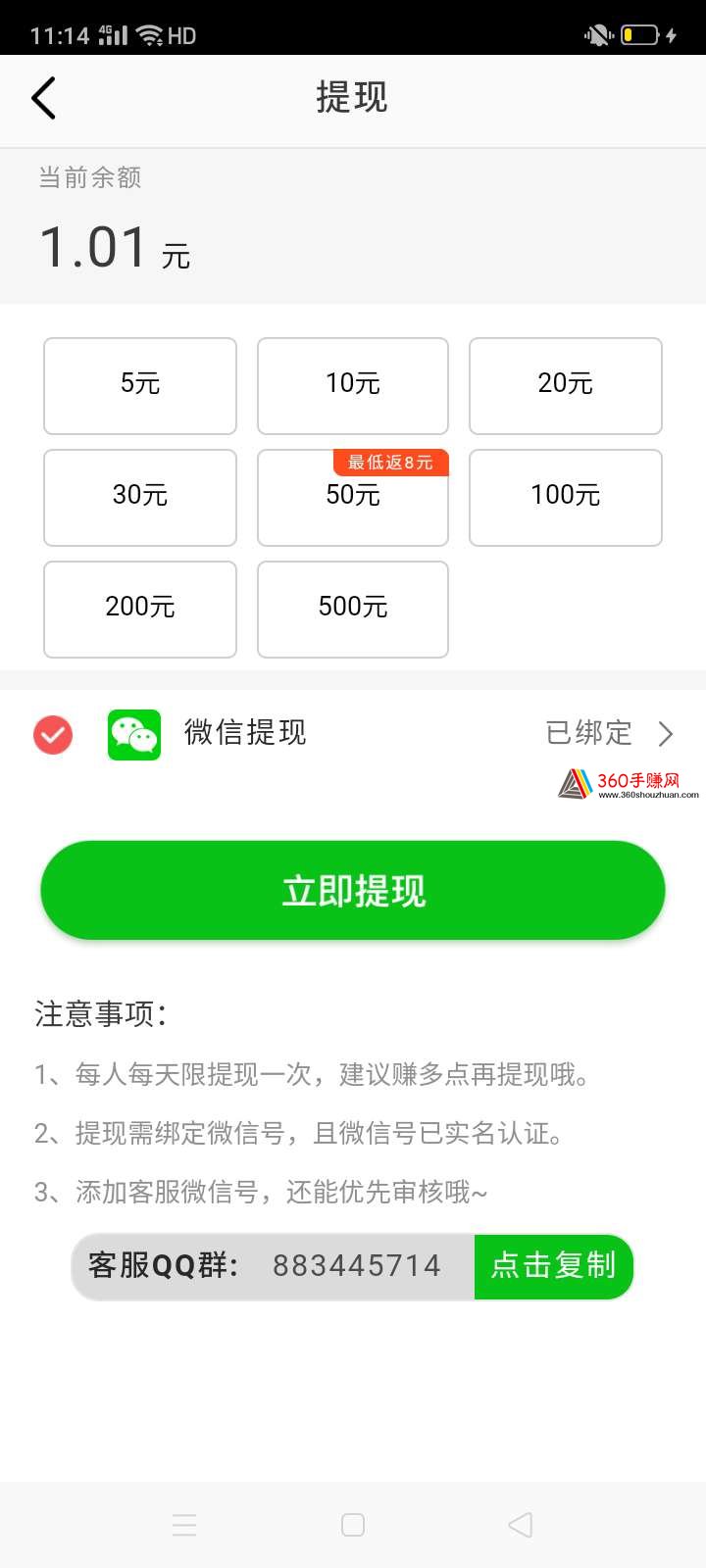The height and width of the screenshot is (1568, 706).
Task: Select the 100元 amount
Action: point(566,498)
